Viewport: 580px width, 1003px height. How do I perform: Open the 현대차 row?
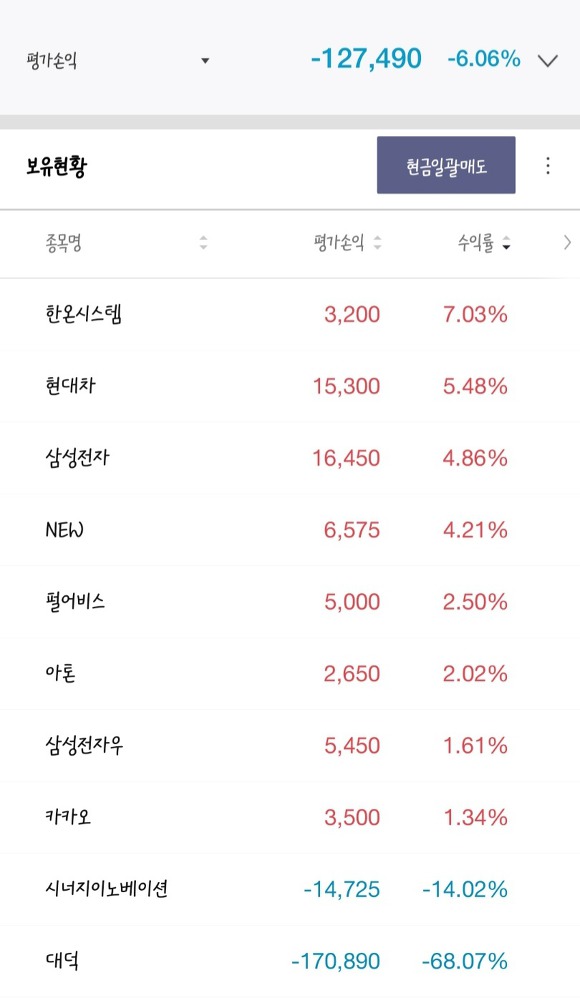290,386
